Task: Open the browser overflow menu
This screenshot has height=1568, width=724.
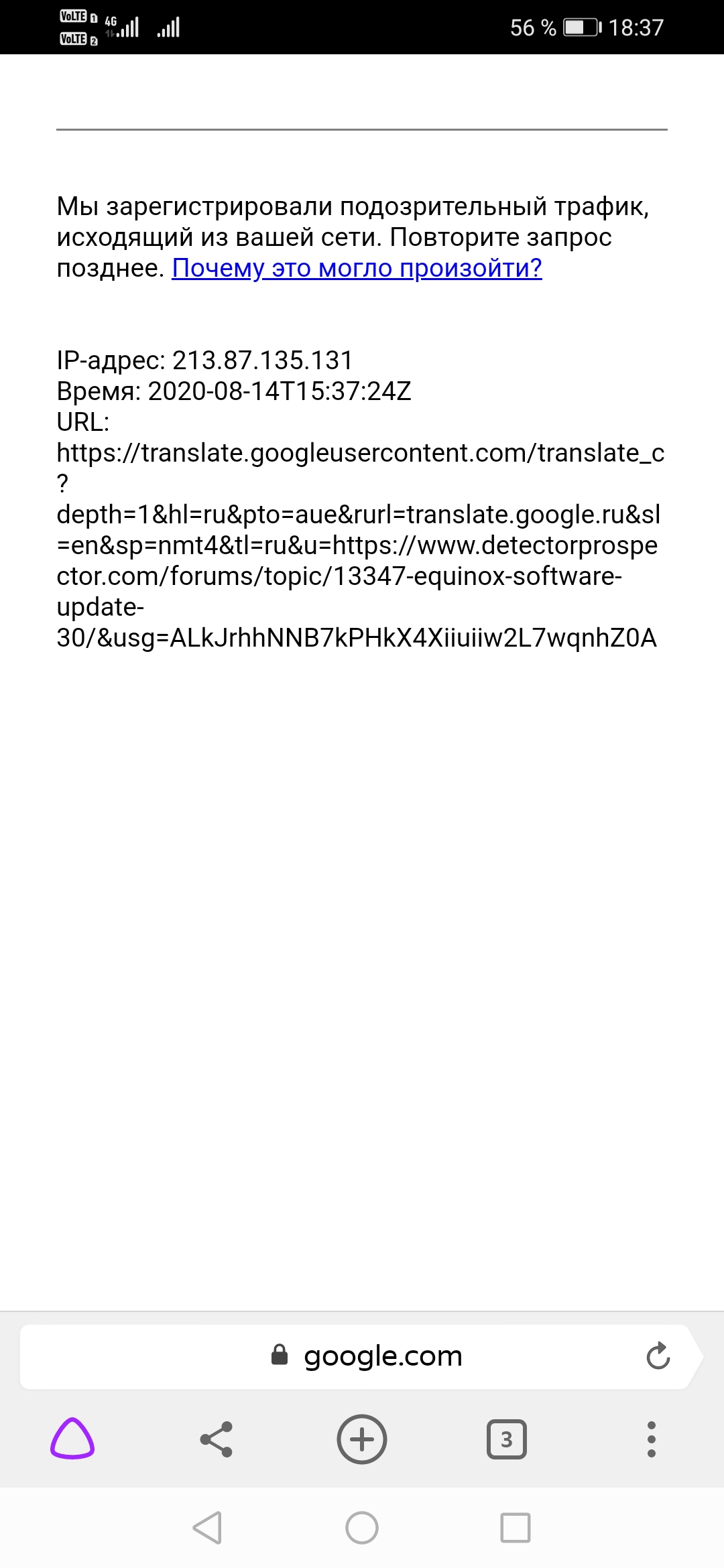Action: pos(651,1439)
